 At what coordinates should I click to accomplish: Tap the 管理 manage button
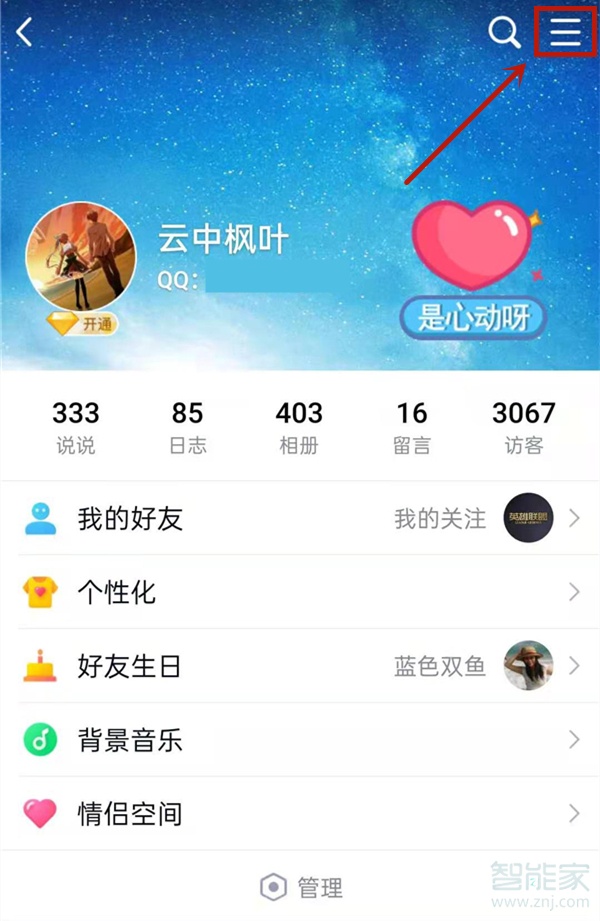coord(301,887)
